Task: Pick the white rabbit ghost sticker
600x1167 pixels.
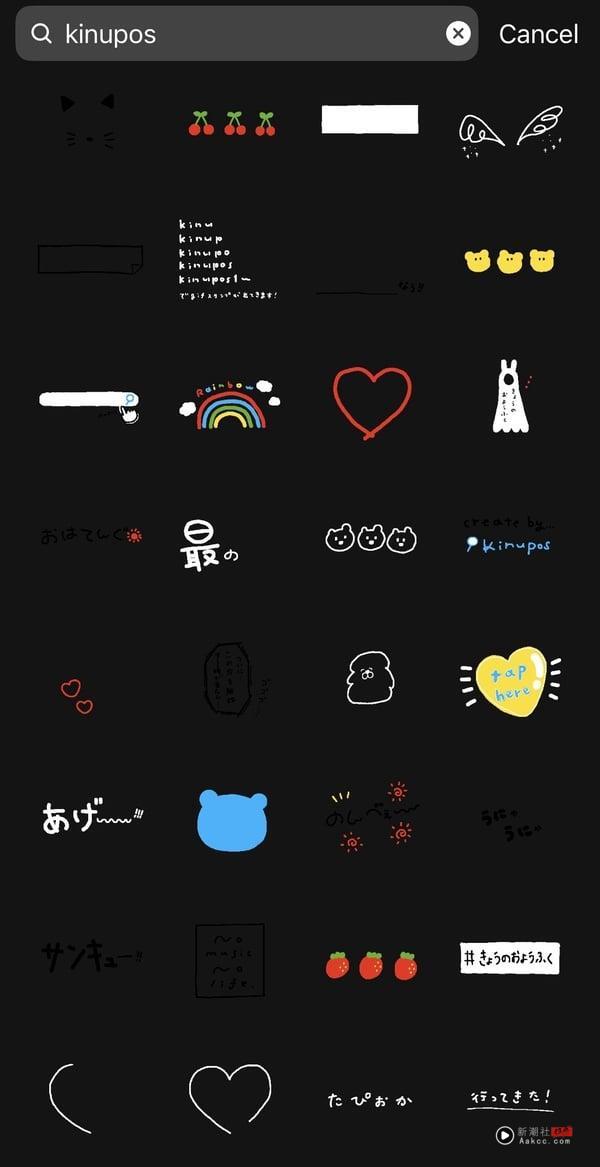Action: tap(509, 398)
